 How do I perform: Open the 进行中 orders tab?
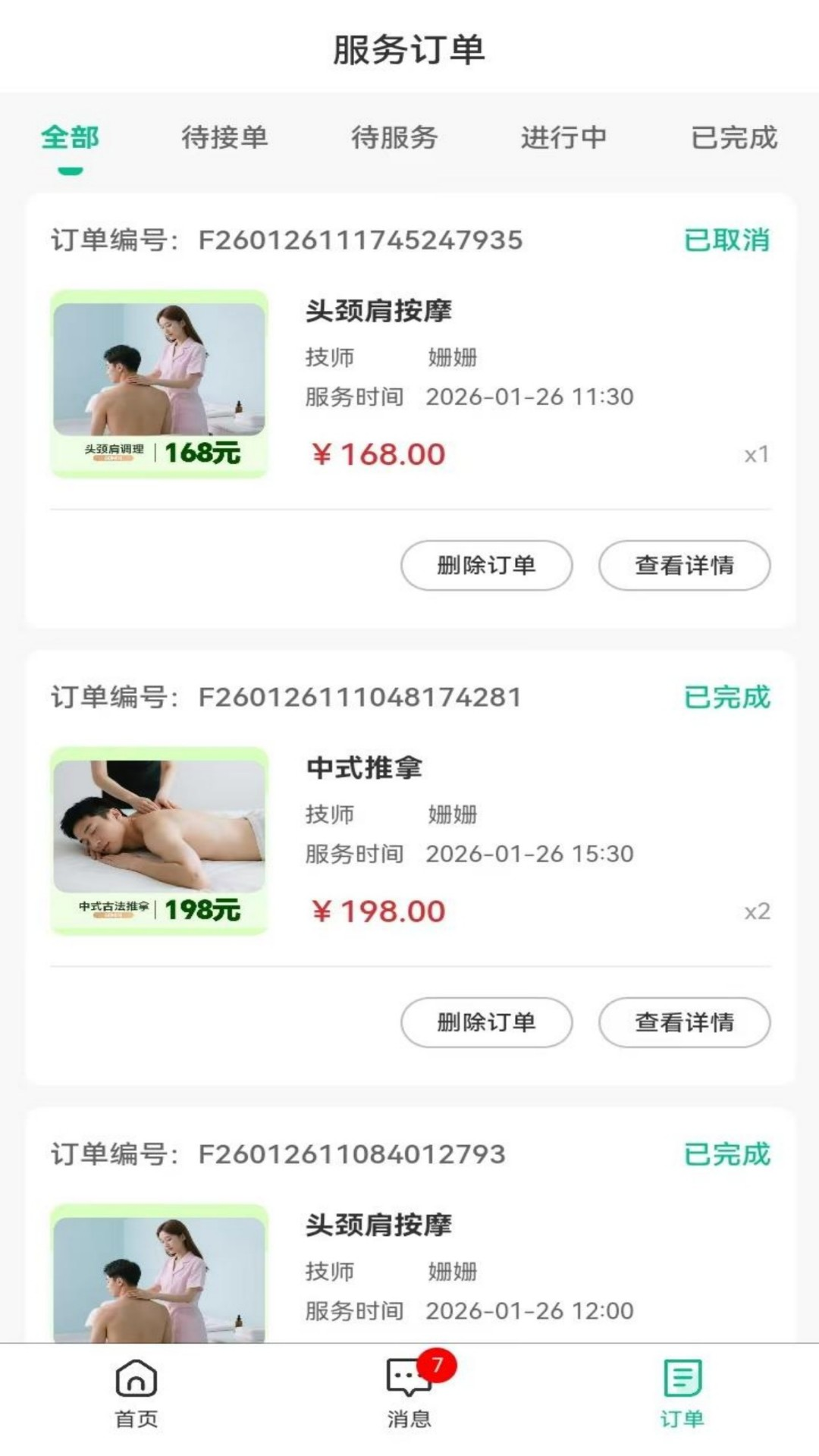pyautogui.click(x=562, y=138)
